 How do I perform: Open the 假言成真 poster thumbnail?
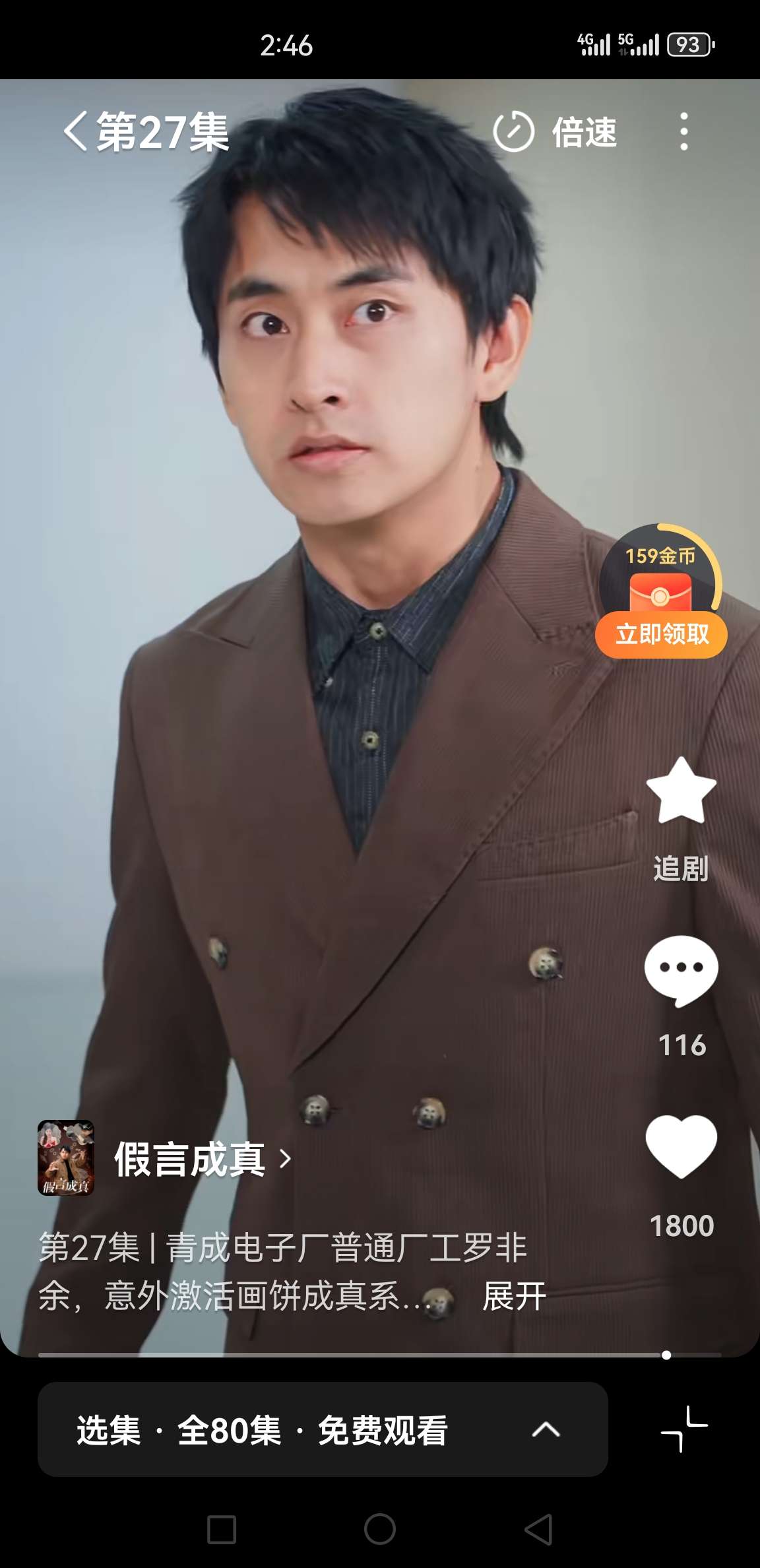coord(66,1158)
